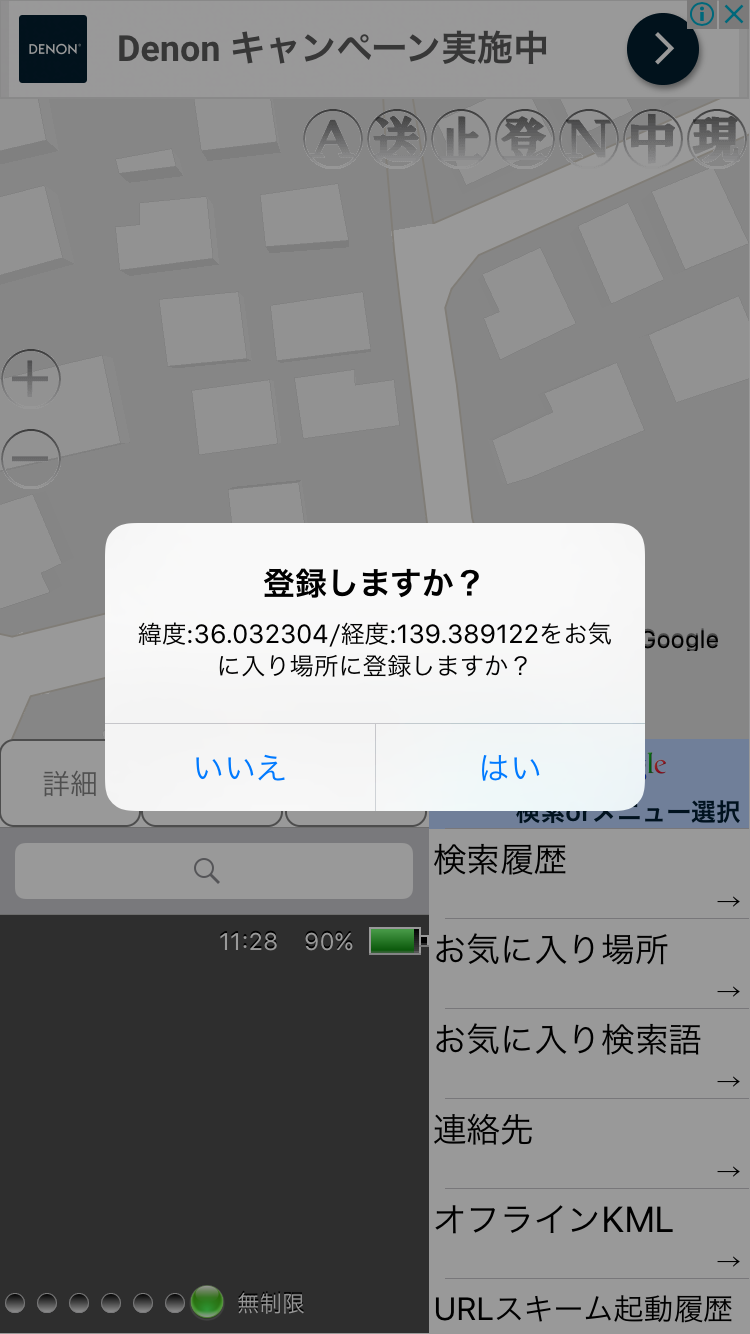Screen dimensions: 750x1334
Task: Open お気に入り検索語 favorite search terms
Action: coord(588,1052)
